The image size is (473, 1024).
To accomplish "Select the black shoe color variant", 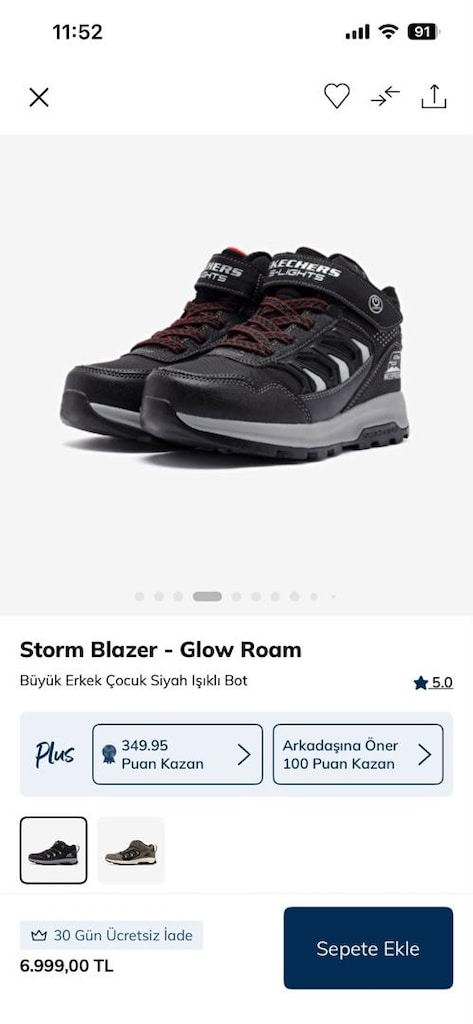I will click(x=54, y=850).
